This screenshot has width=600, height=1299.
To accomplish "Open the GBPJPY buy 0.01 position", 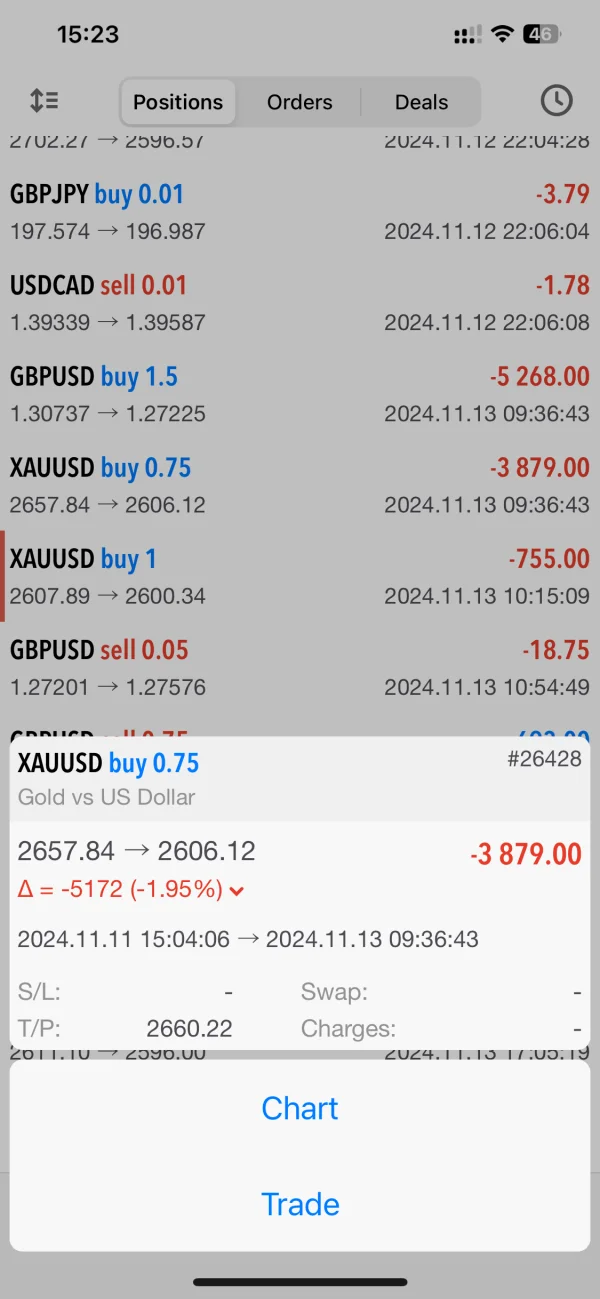I will tap(300, 212).
